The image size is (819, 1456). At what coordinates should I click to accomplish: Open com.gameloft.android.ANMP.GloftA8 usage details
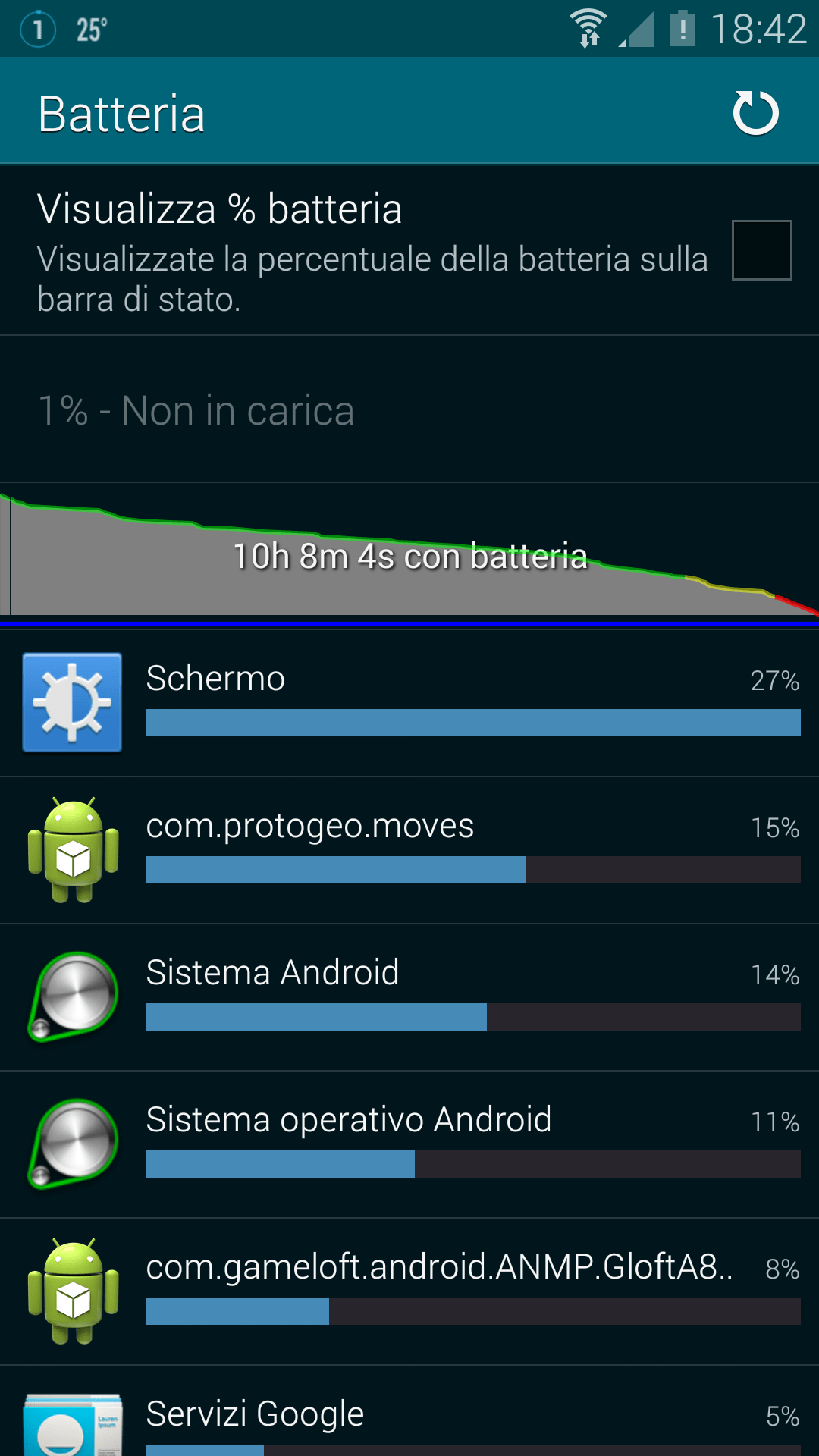pos(409,1291)
